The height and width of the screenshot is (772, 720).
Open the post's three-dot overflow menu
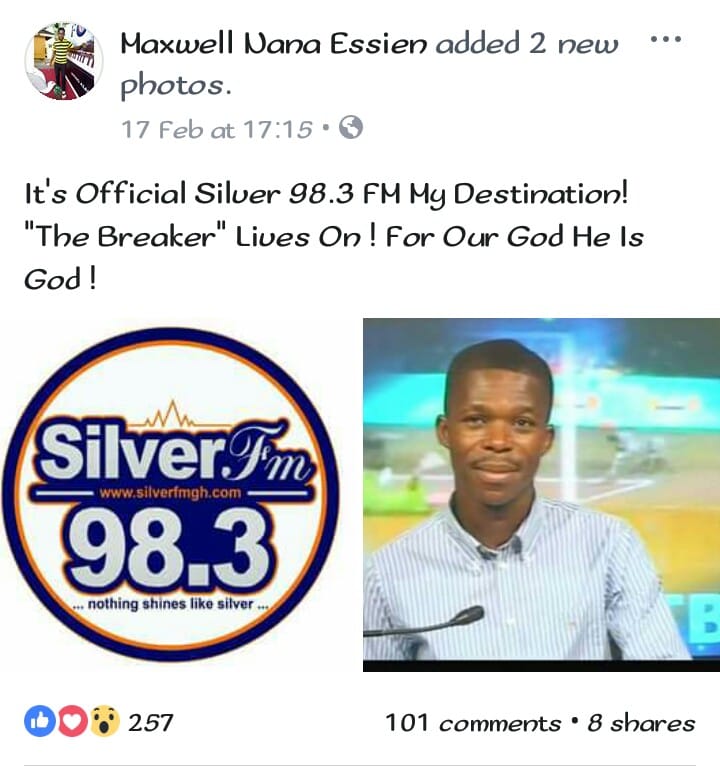pyautogui.click(x=665, y=41)
